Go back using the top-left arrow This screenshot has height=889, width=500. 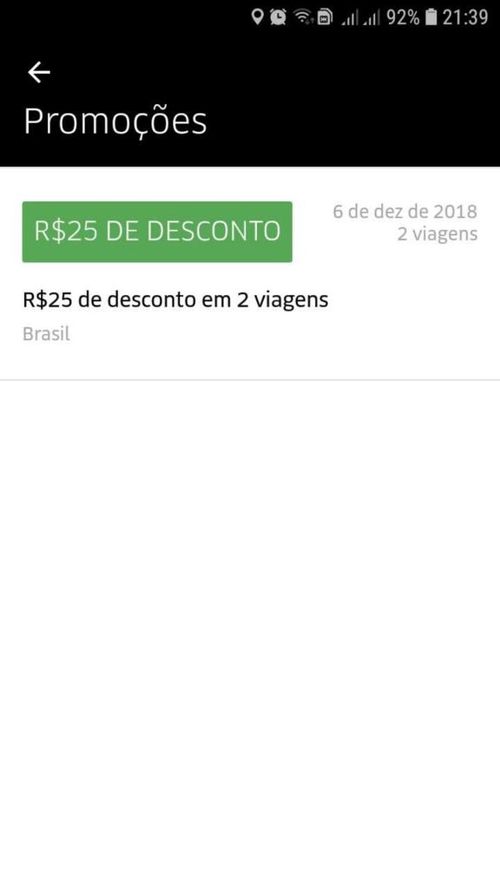[x=39, y=73]
